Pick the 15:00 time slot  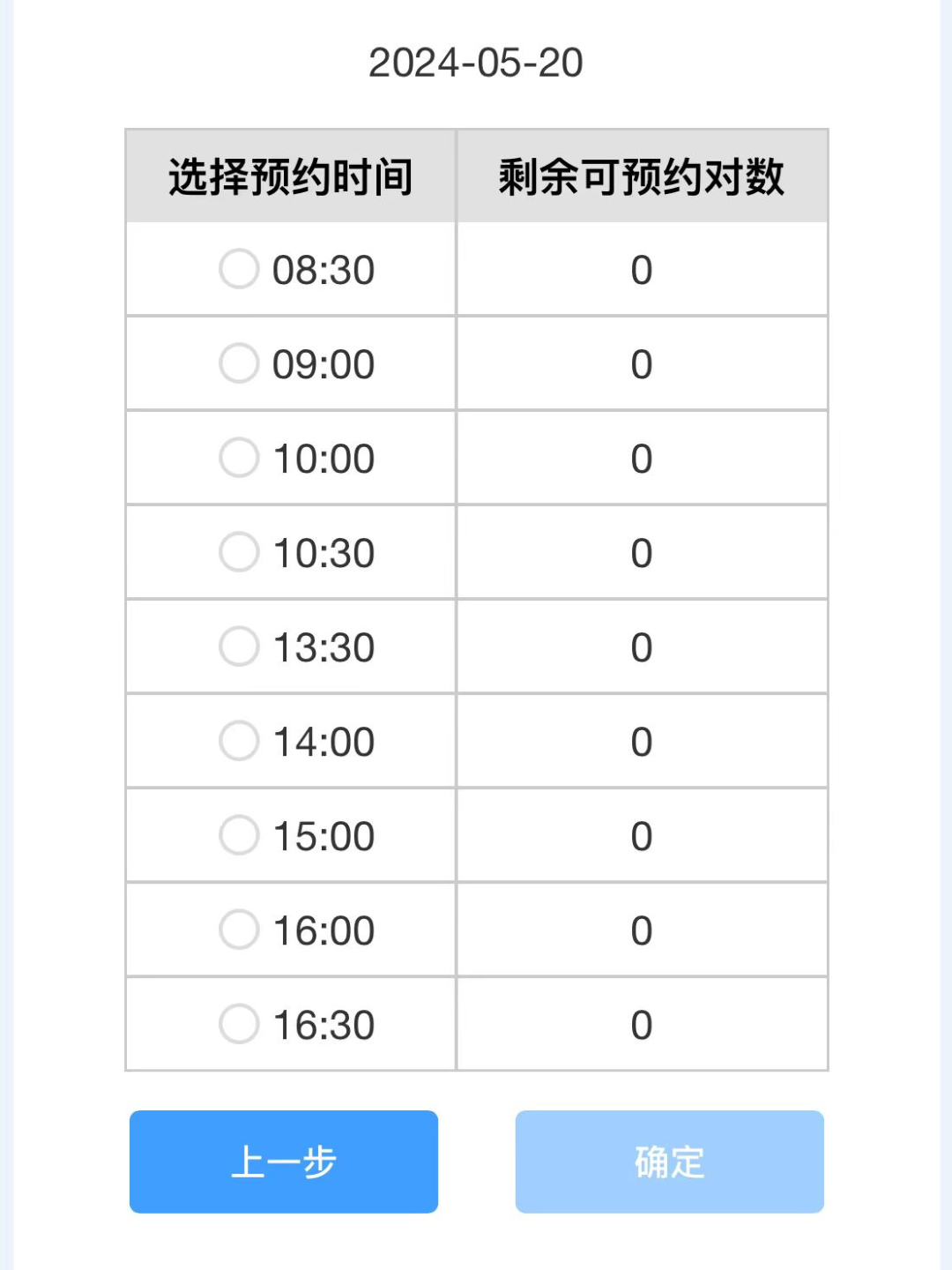coord(239,835)
